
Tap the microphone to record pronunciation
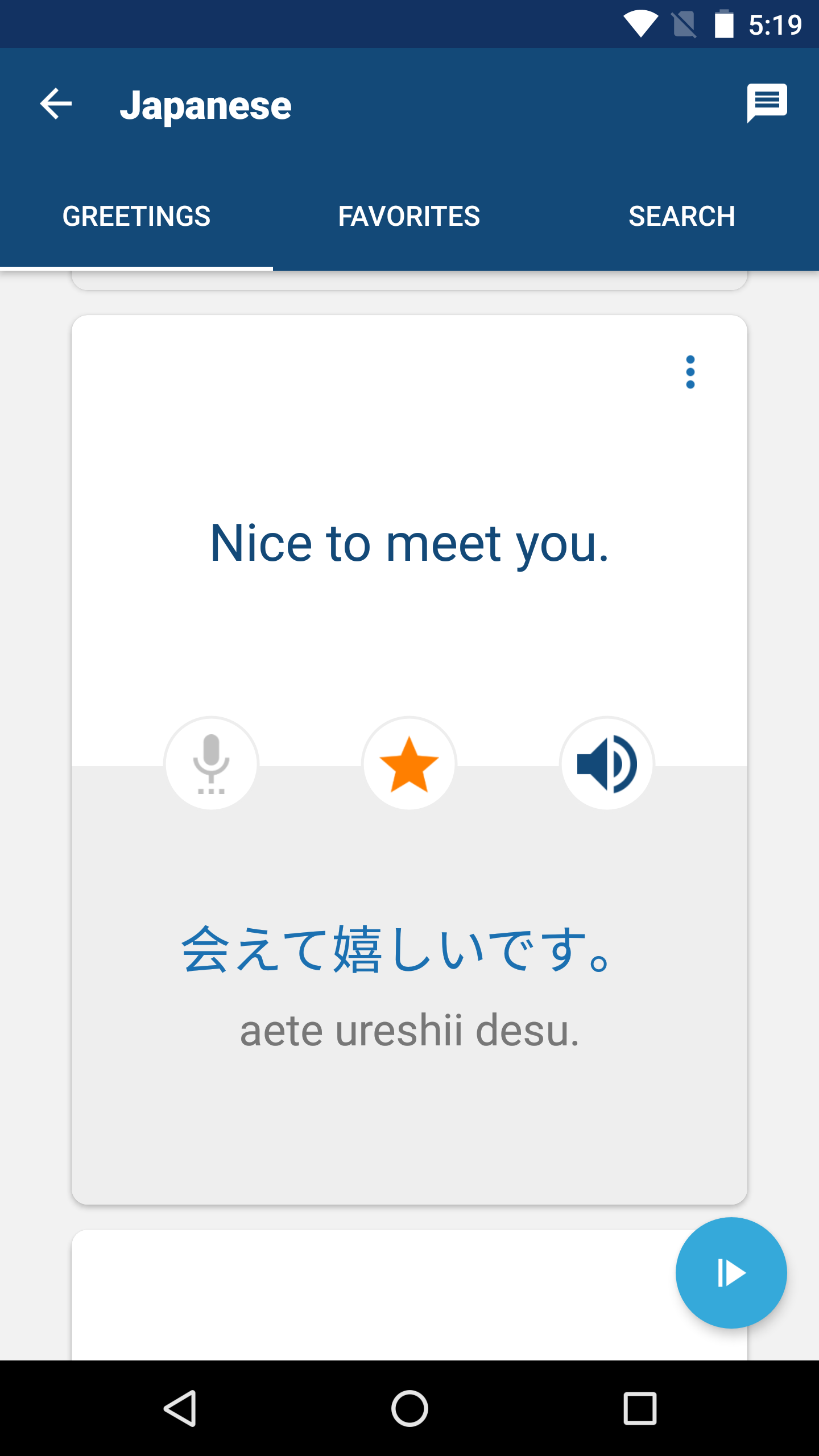[211, 763]
